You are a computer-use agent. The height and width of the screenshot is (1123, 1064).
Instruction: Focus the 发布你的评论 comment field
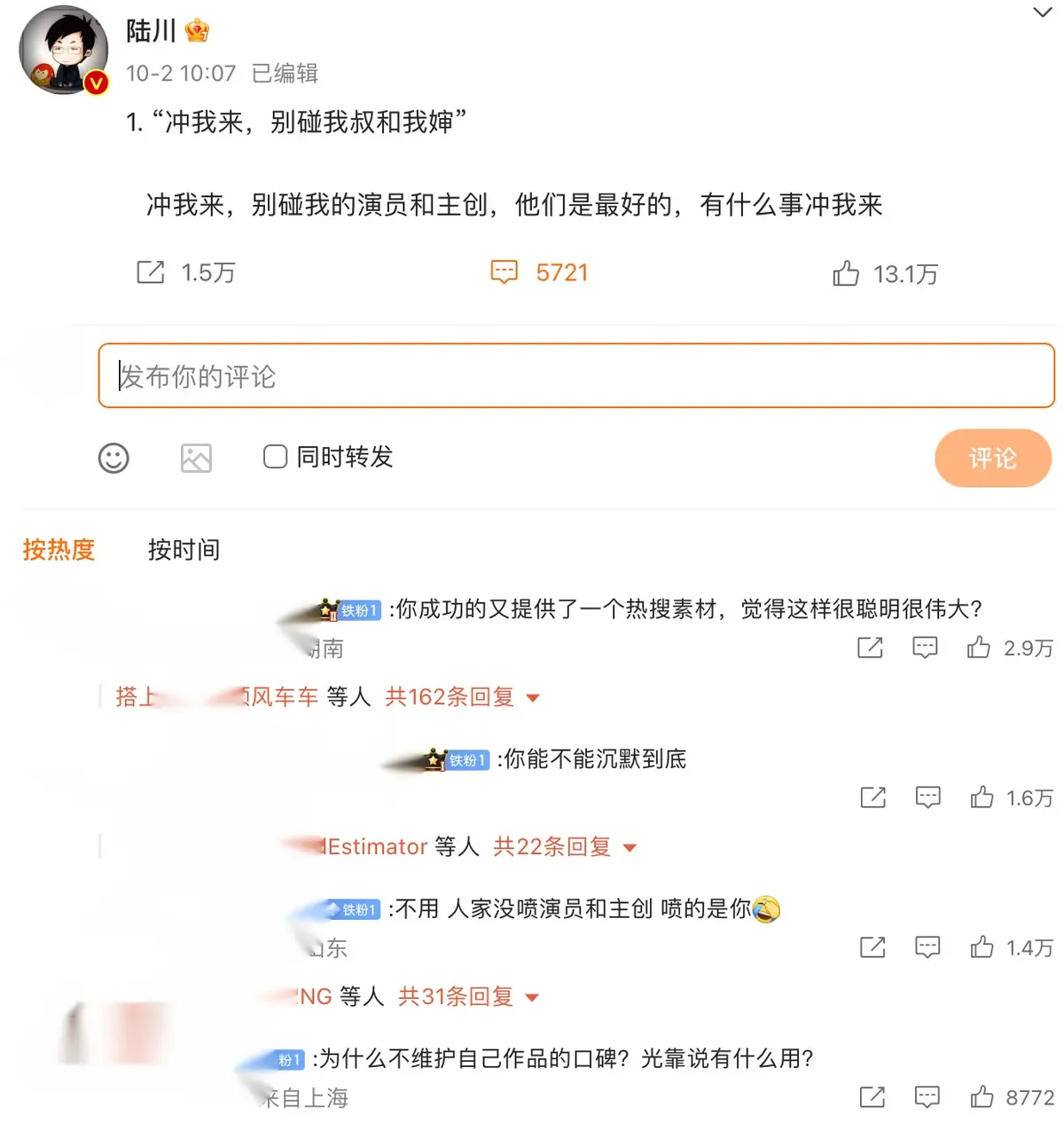[576, 376]
